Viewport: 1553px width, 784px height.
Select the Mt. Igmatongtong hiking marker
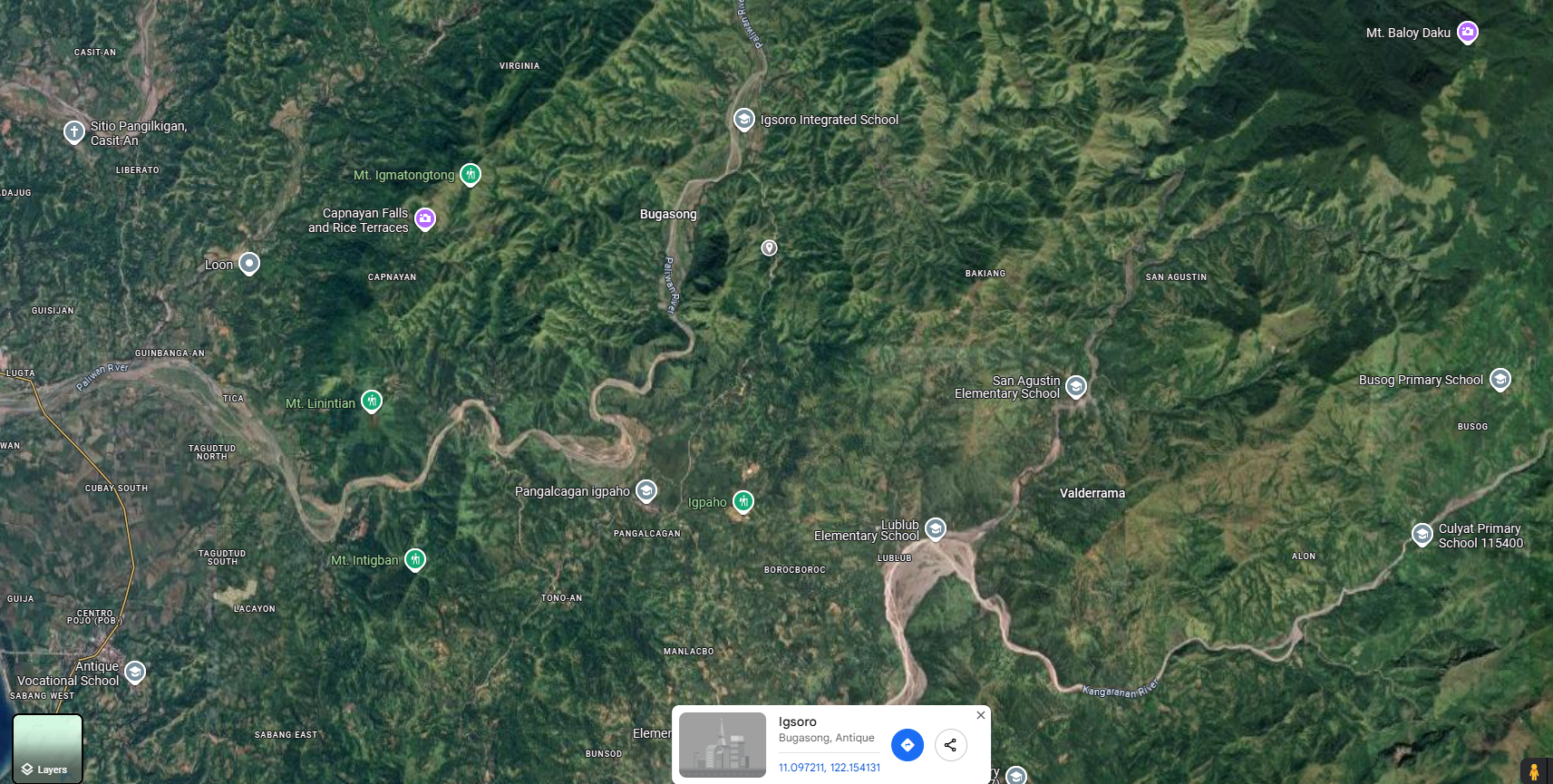[470, 174]
